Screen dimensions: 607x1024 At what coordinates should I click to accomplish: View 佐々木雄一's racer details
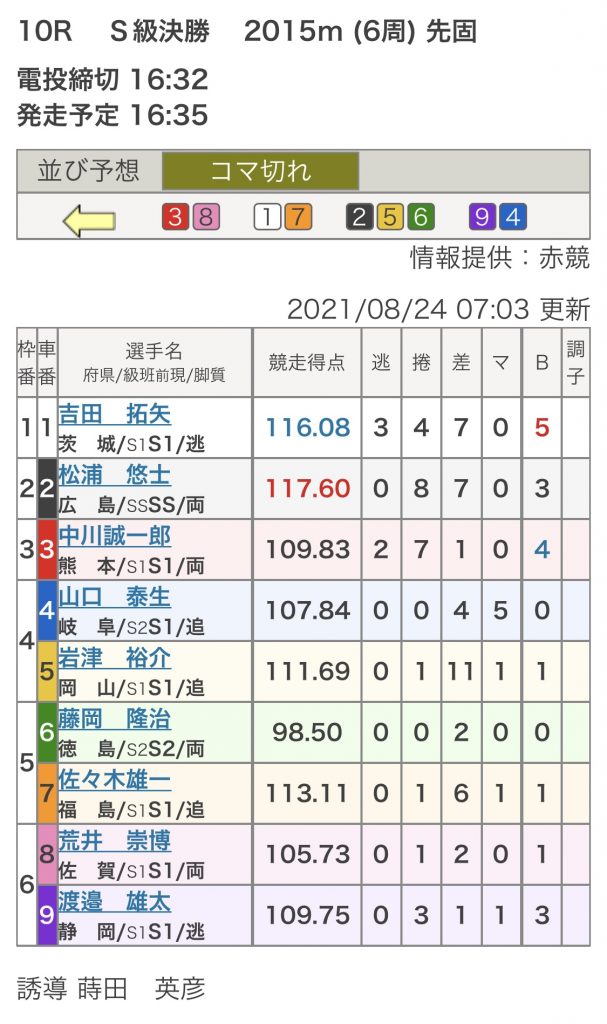pyautogui.click(x=114, y=779)
